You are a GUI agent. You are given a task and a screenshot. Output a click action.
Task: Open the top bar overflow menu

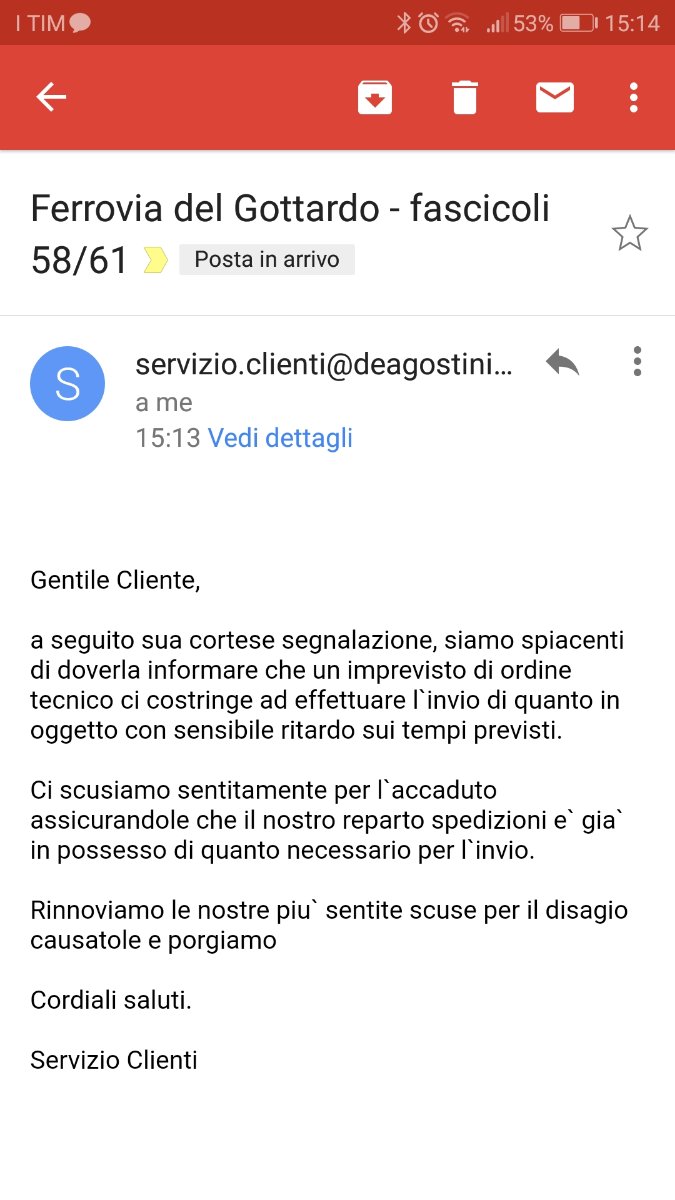[x=633, y=97]
